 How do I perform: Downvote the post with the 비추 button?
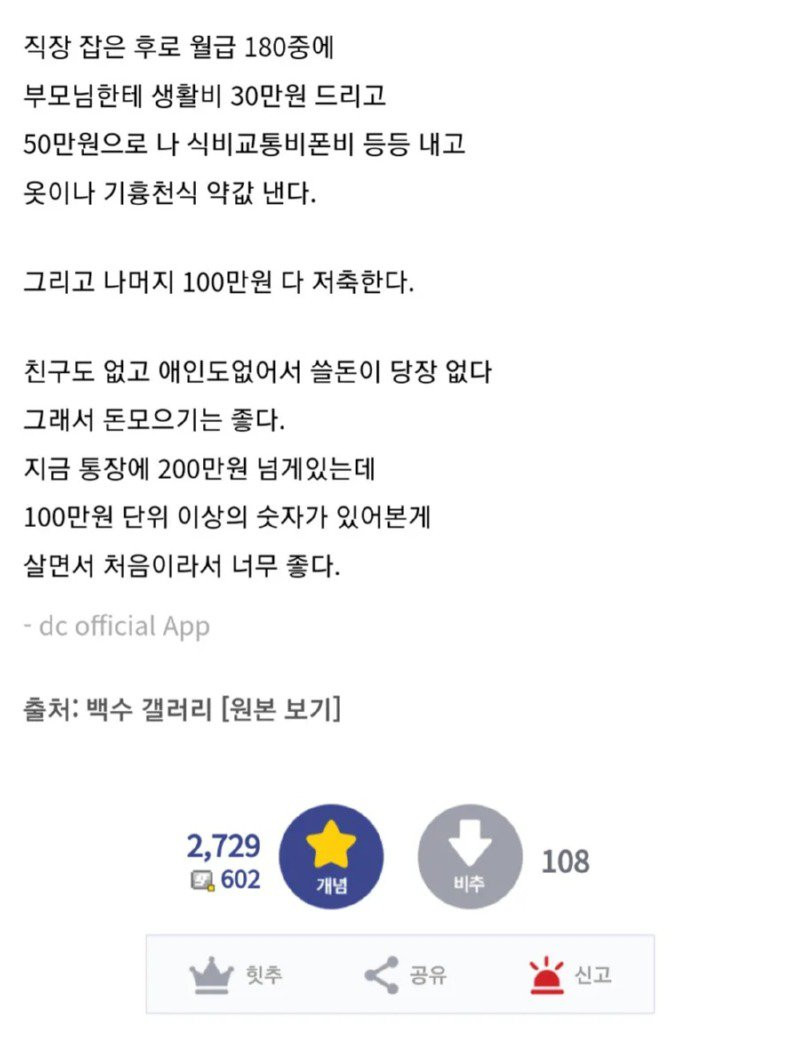pyautogui.click(x=469, y=857)
